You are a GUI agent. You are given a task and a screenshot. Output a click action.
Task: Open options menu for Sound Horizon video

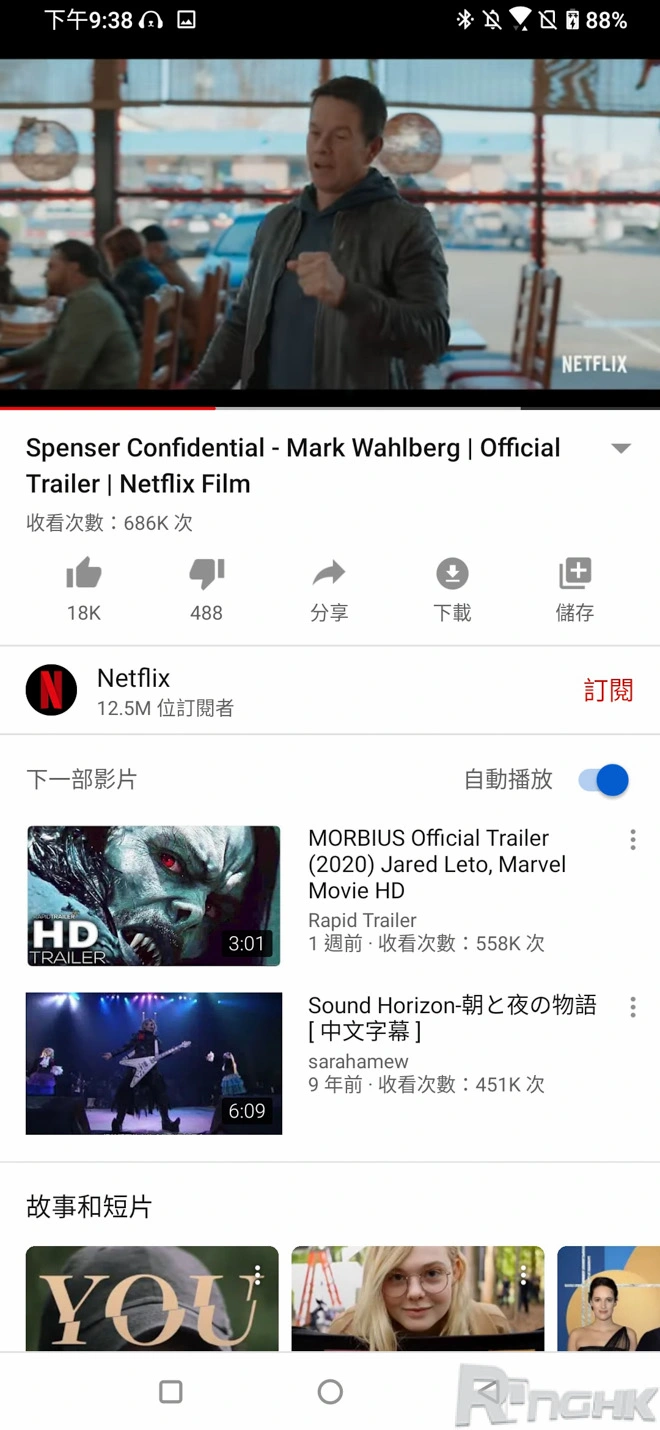tap(633, 1007)
